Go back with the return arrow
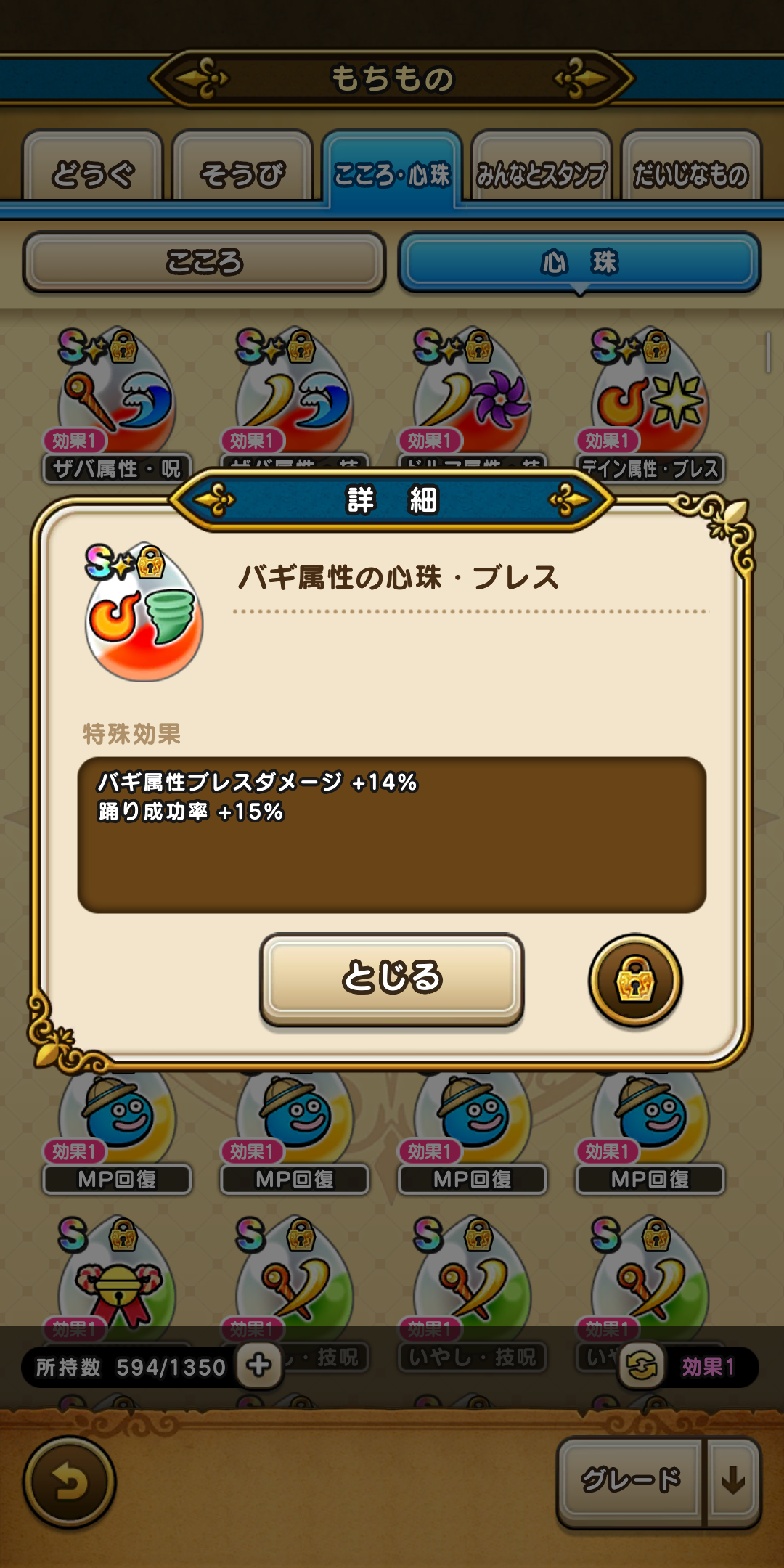This screenshot has width=784, height=1568. point(70,1482)
